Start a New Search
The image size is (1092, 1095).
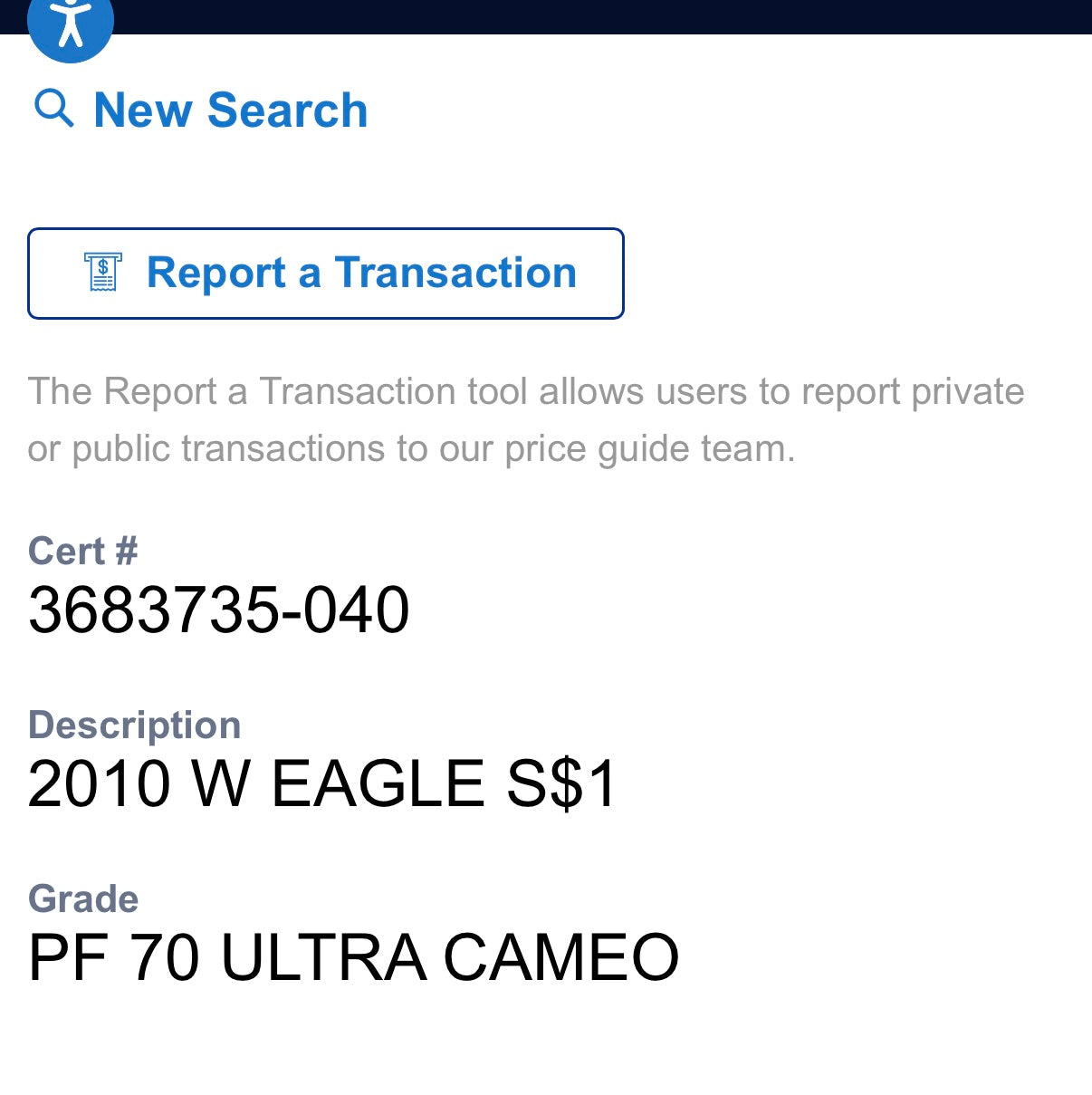pyautogui.click(x=201, y=110)
